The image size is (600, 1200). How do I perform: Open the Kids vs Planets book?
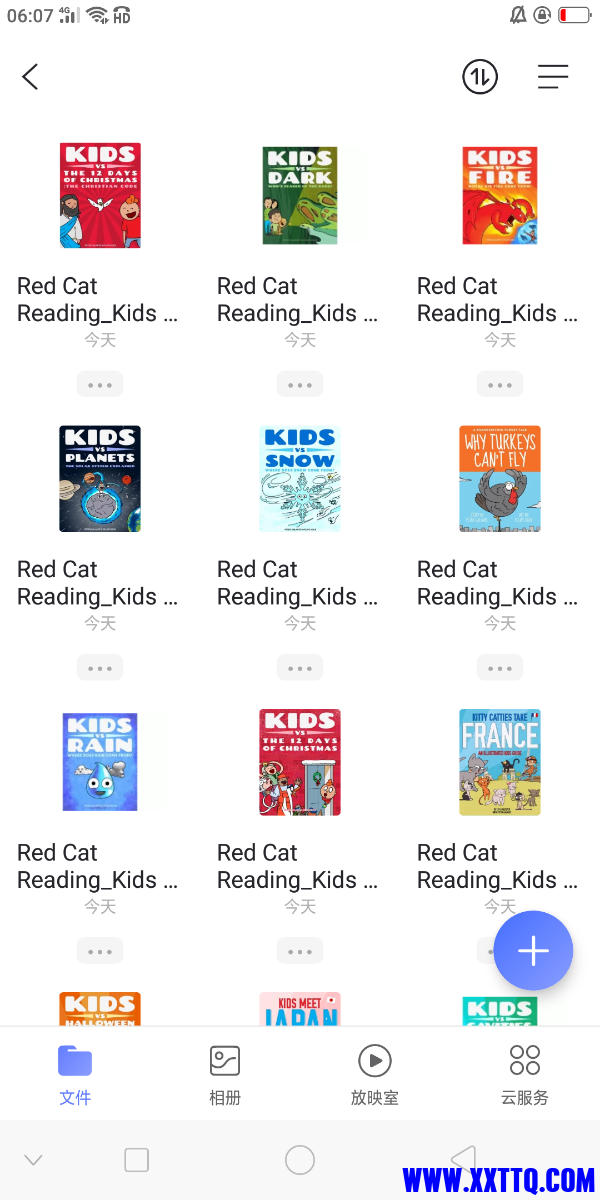pyautogui.click(x=100, y=478)
